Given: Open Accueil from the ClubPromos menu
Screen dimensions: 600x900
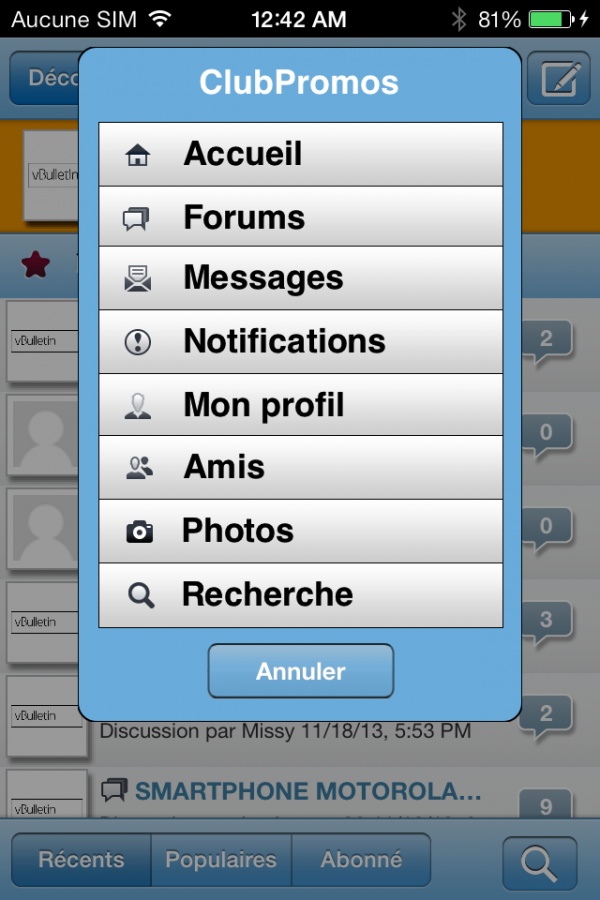Looking at the screenshot, I should click(300, 155).
